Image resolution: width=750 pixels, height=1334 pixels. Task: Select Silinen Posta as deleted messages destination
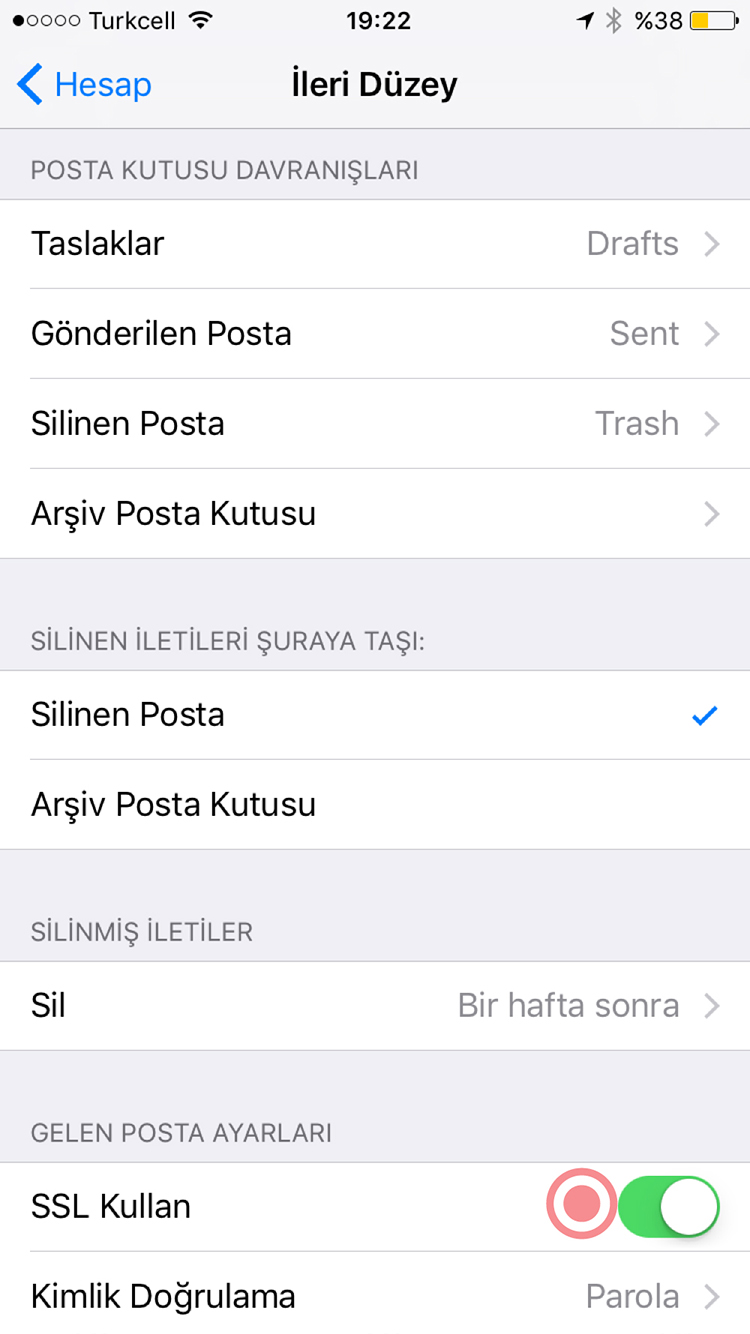point(375,715)
